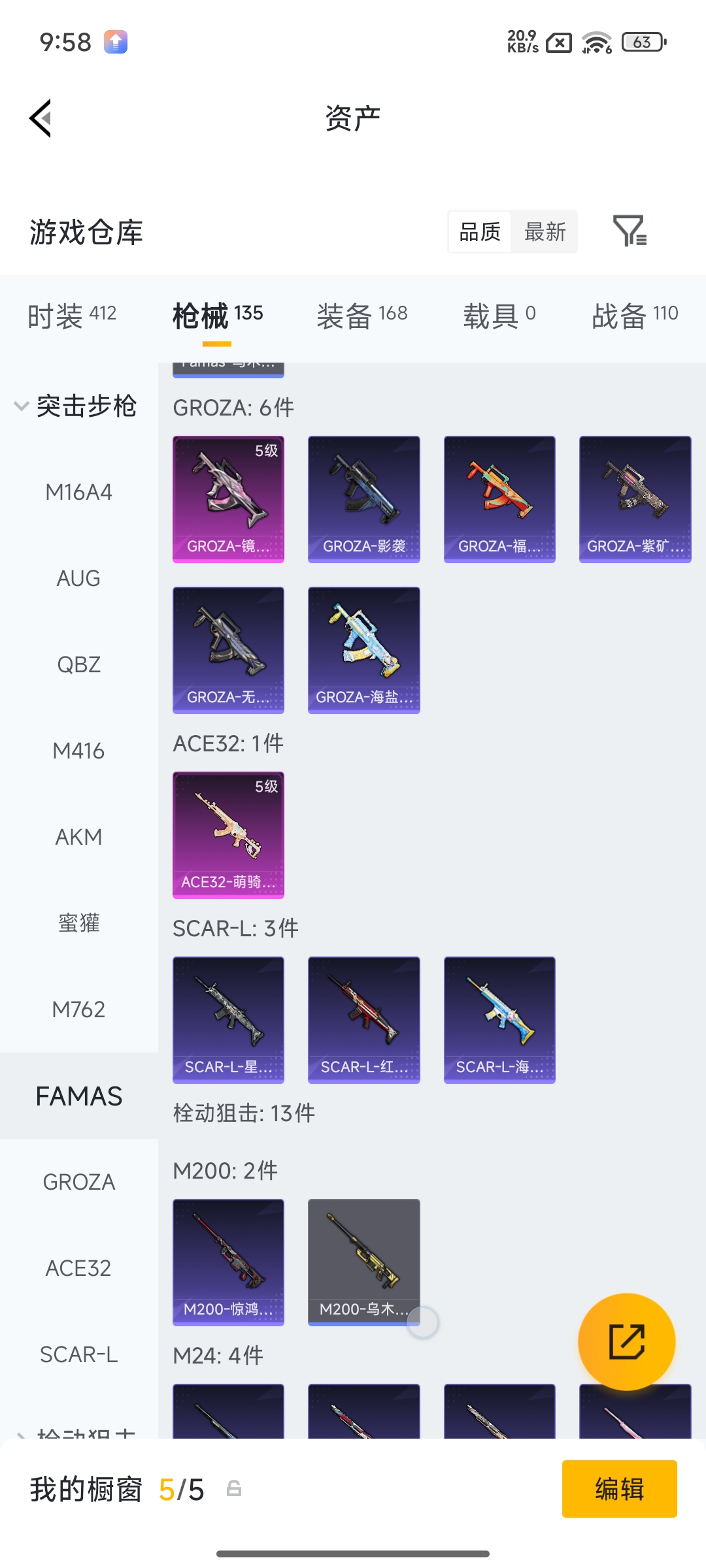Tap the orange share floating button
Screen dimensions: 706x1568
pos(626,1341)
